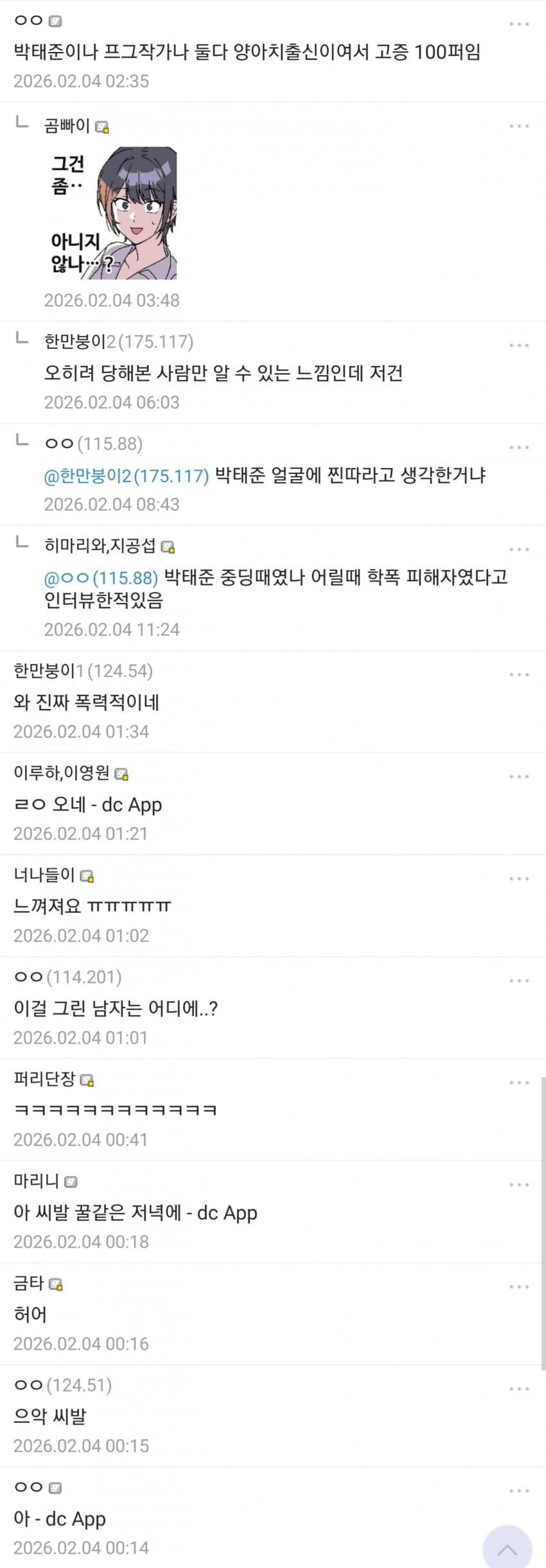Viewport: 546px width, 1568px height.
Task: Open more options on 한만붕이1's comment
Action: pos(518,675)
